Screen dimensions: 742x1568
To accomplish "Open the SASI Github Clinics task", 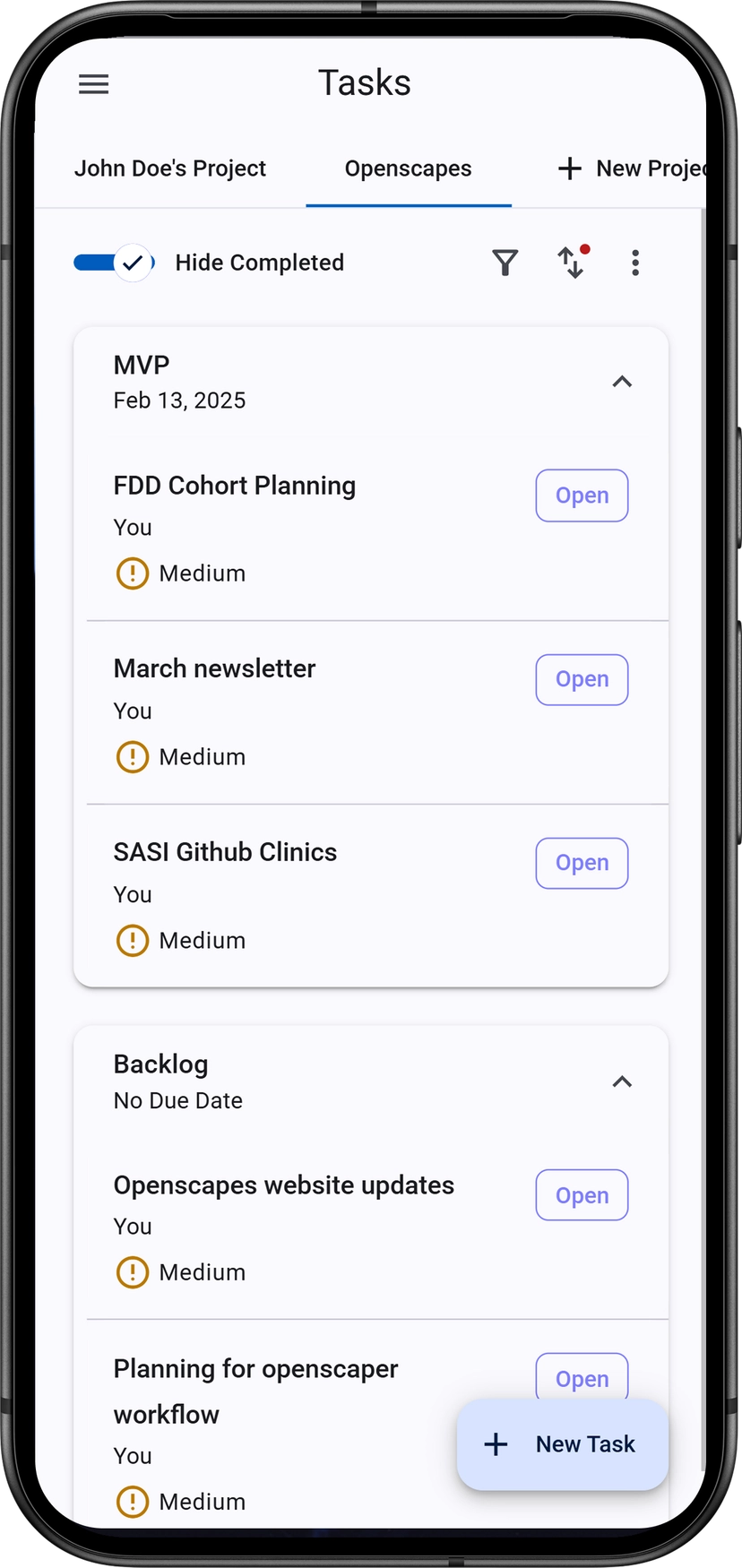I will (226, 852).
